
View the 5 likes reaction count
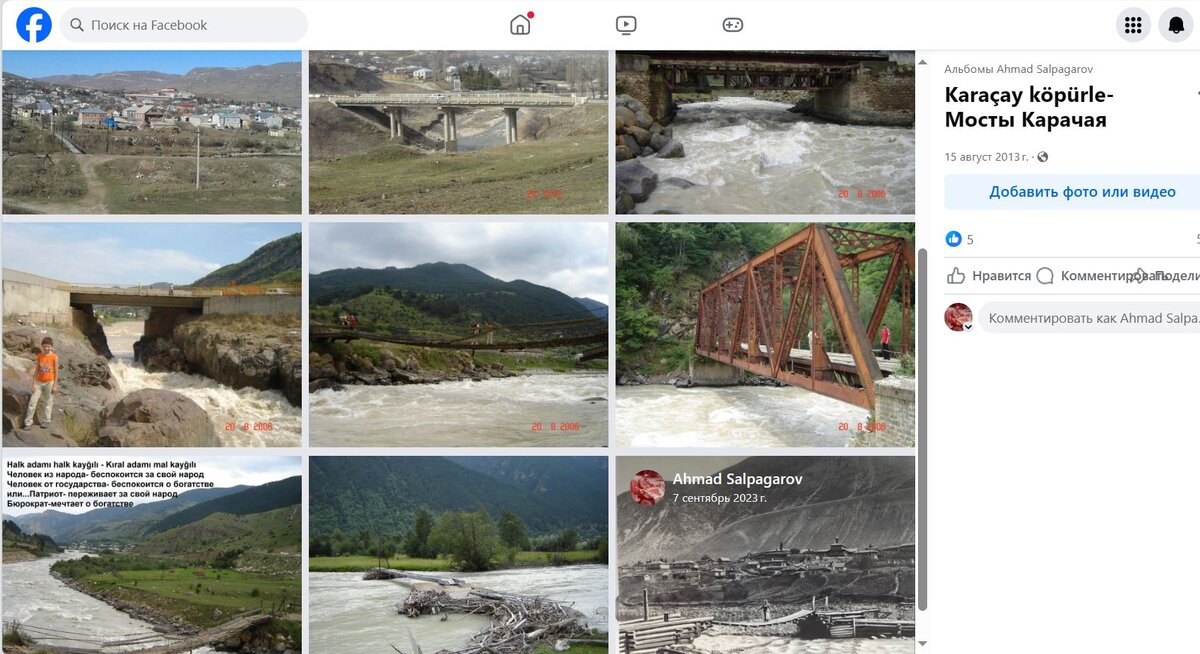pyautogui.click(x=960, y=239)
